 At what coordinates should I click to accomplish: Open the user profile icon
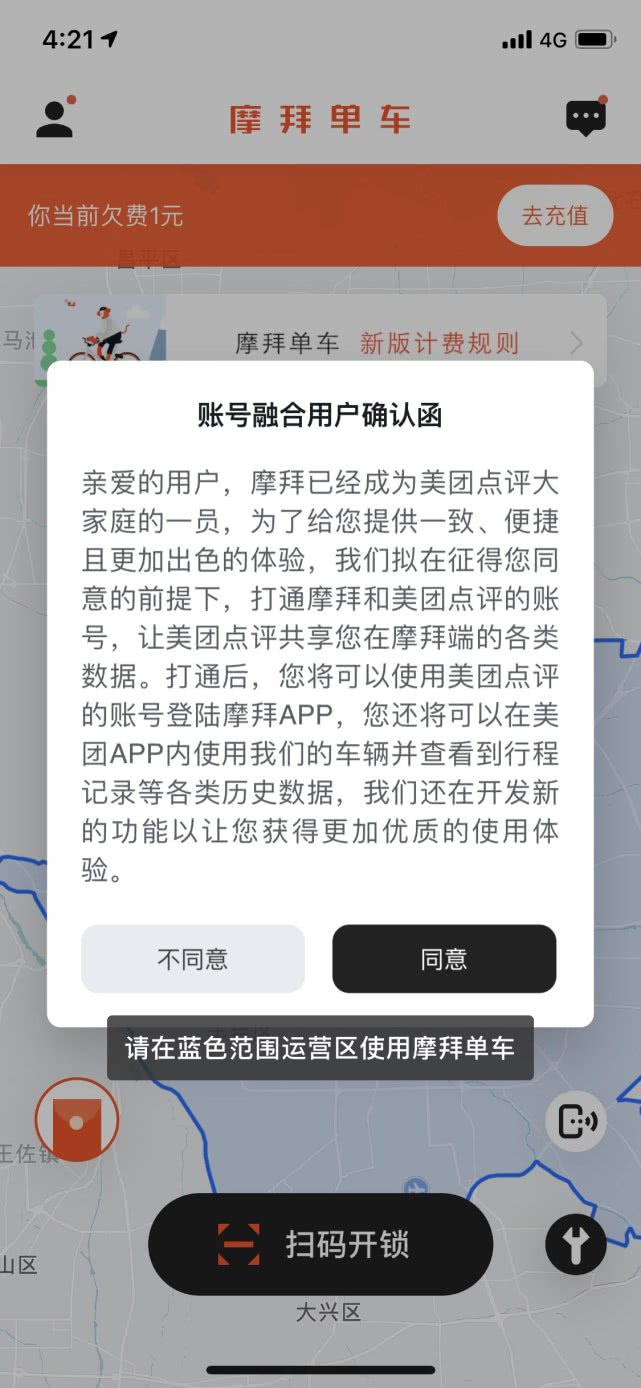pos(55,118)
